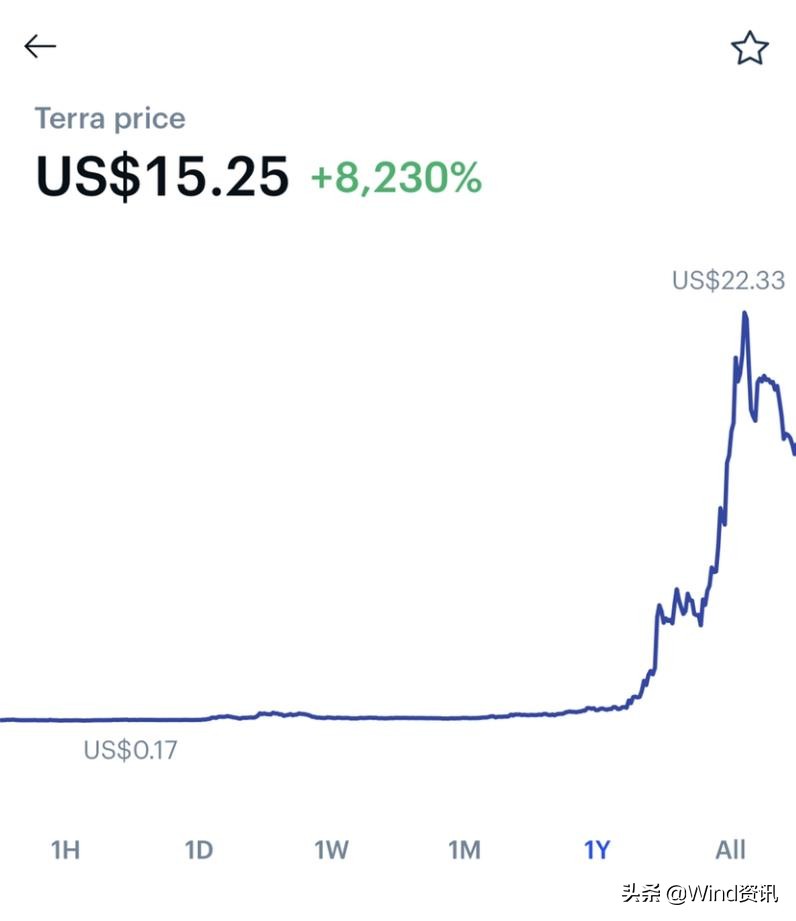Click the US$0.17 low price label
Viewport: 796px width, 921px height.
point(131,751)
